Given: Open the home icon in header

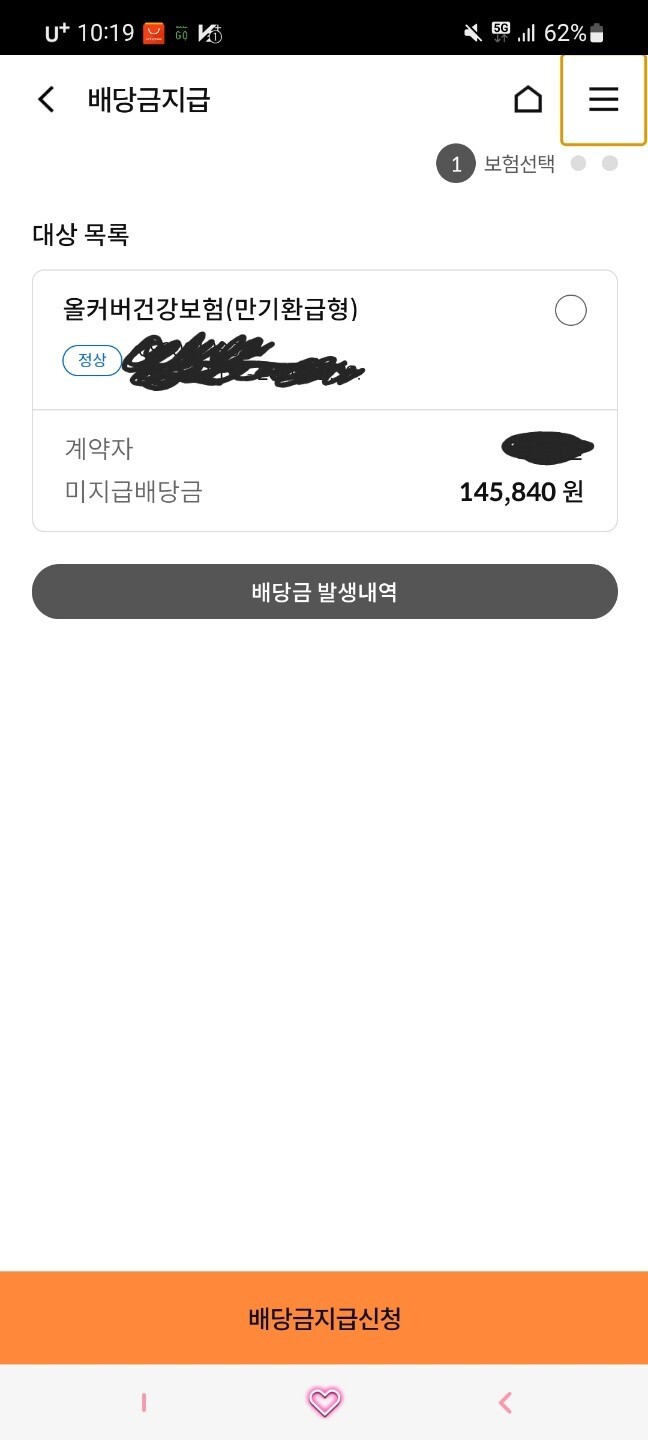Looking at the screenshot, I should [528, 100].
